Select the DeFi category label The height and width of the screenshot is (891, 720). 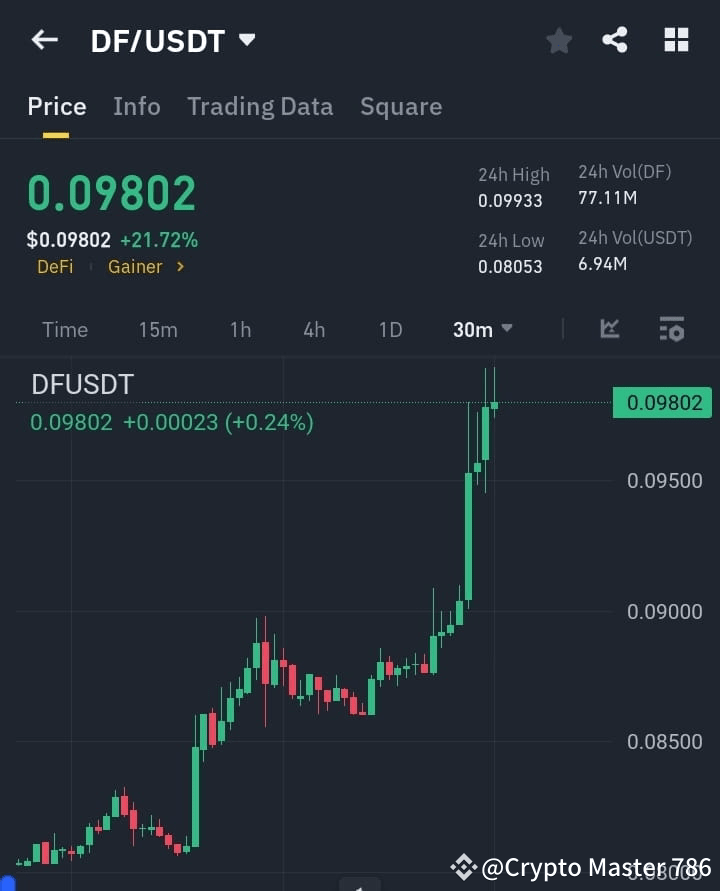click(x=55, y=267)
